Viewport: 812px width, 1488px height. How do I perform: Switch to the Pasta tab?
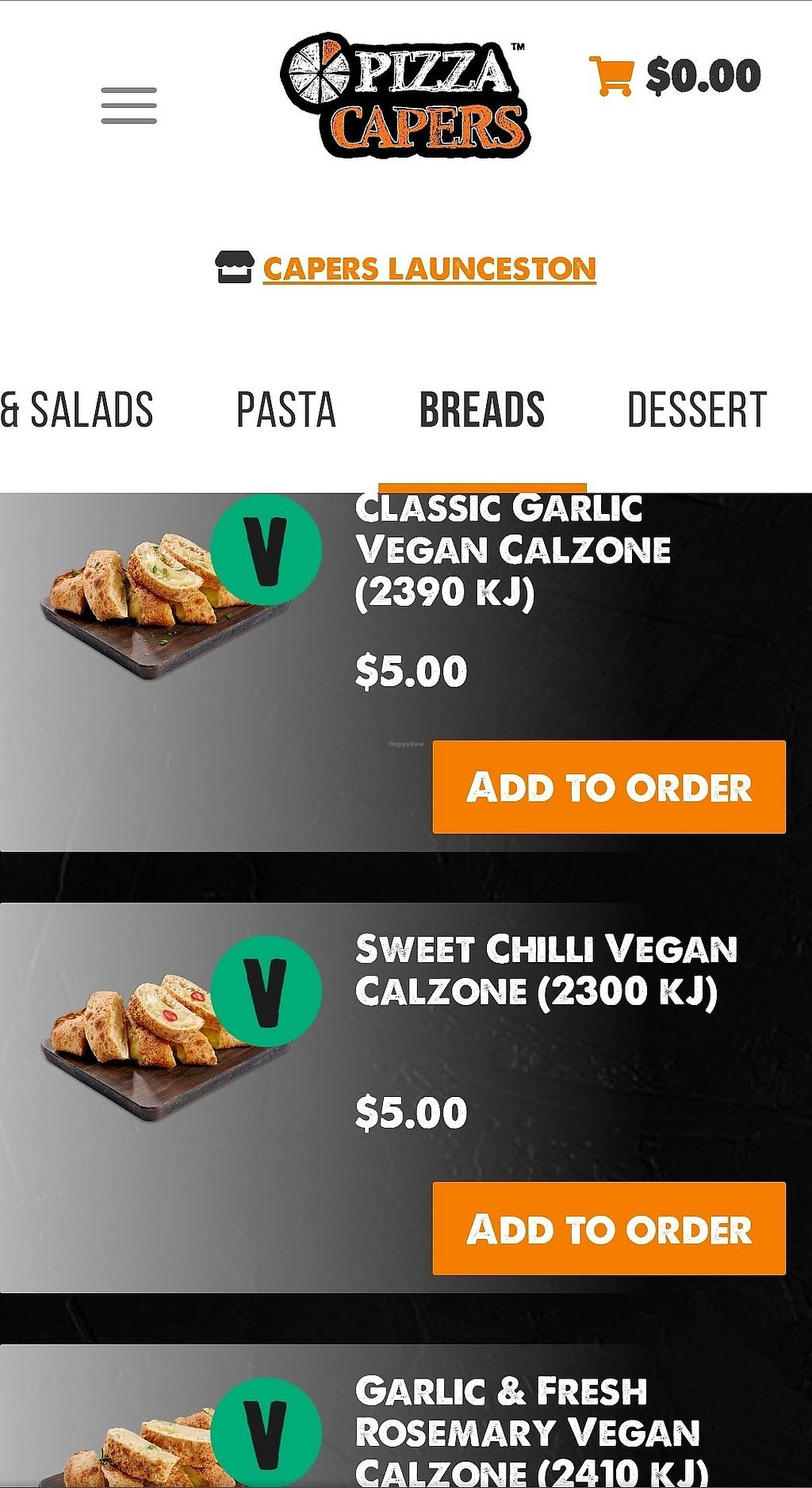(x=285, y=410)
